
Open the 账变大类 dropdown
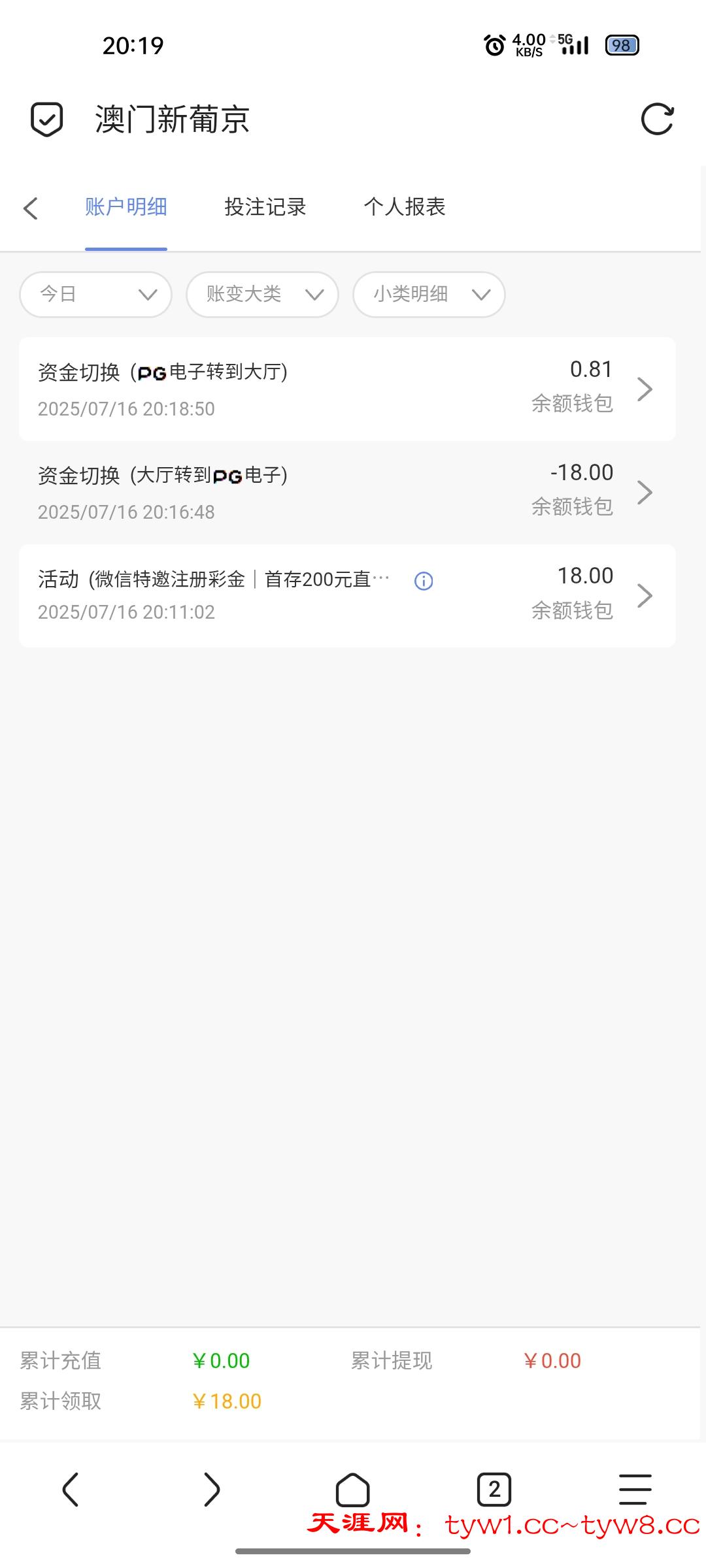coord(262,295)
